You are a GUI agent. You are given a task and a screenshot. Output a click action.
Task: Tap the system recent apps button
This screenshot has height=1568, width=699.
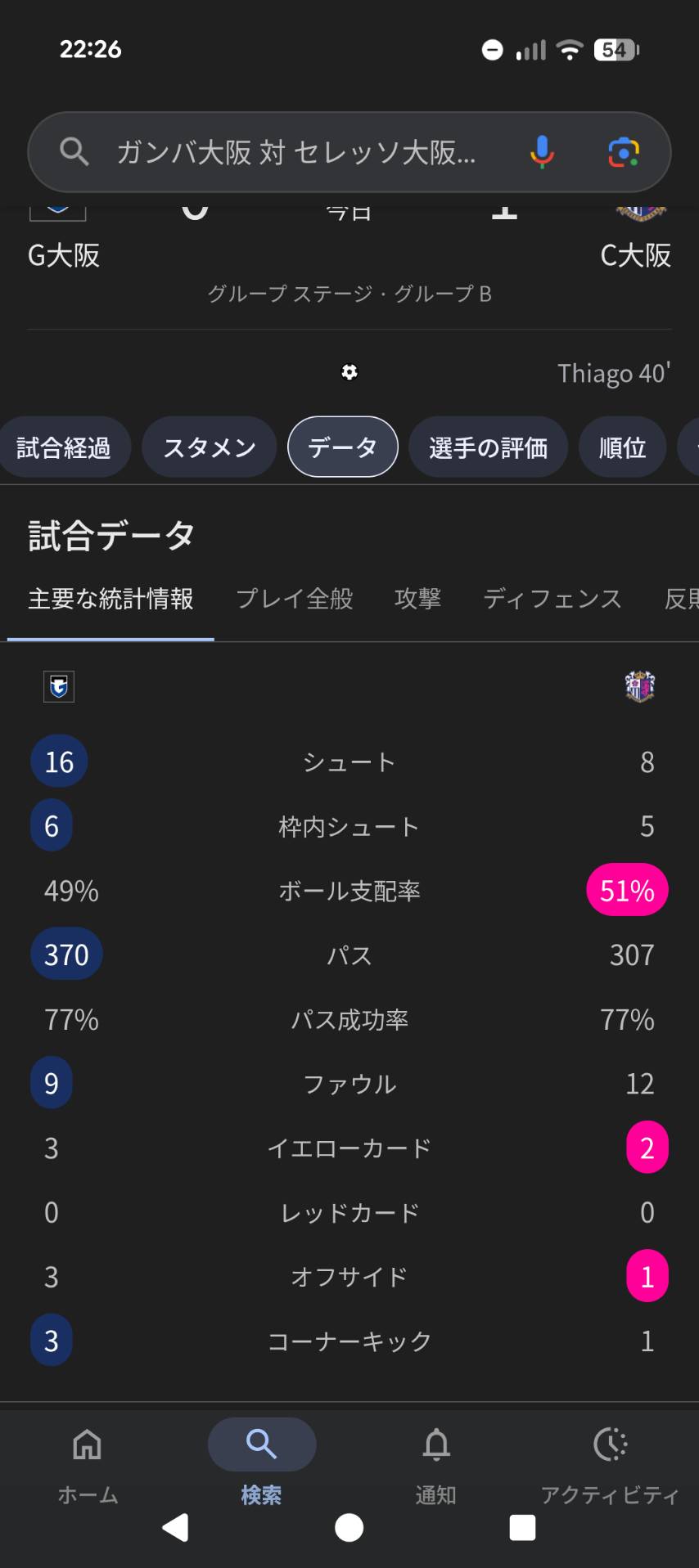tap(523, 1528)
